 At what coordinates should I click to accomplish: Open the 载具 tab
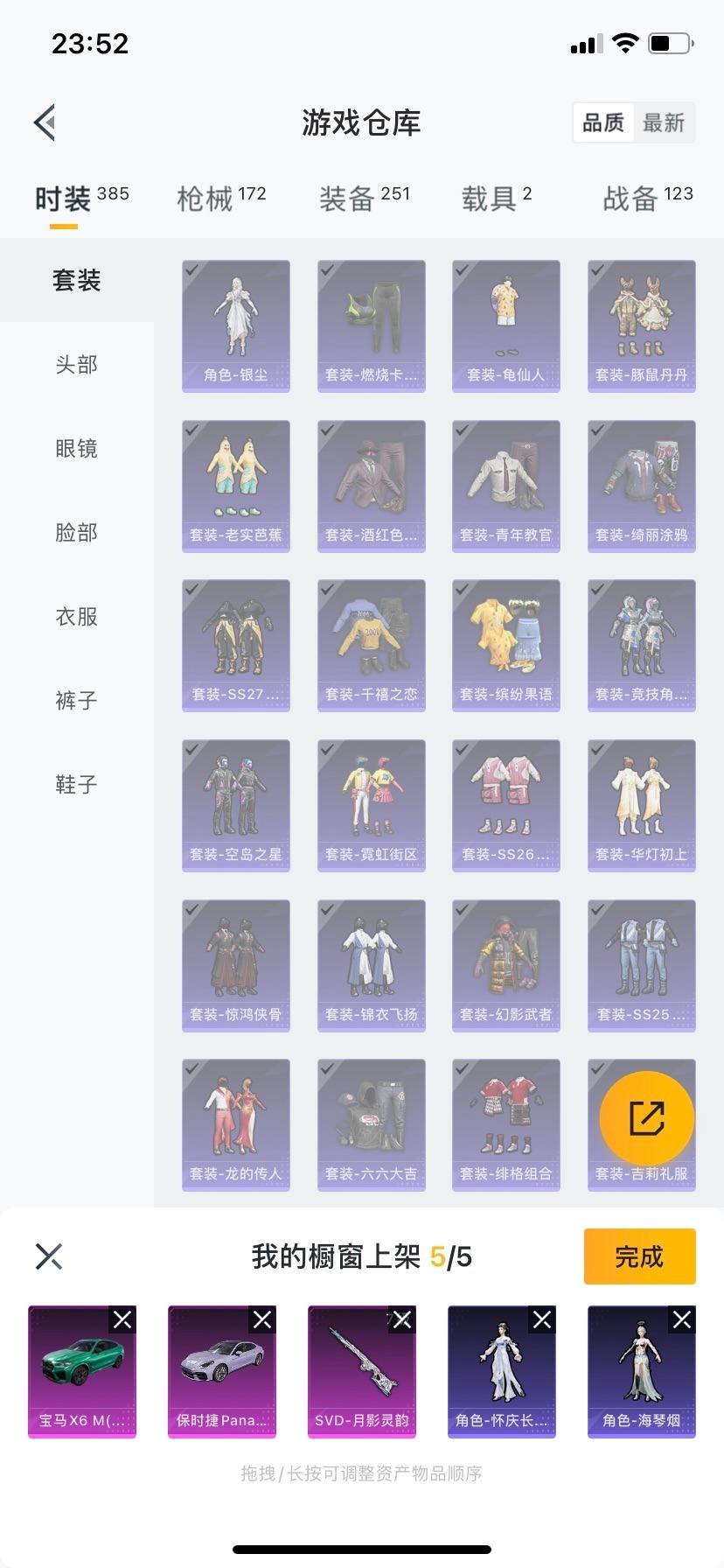[496, 199]
